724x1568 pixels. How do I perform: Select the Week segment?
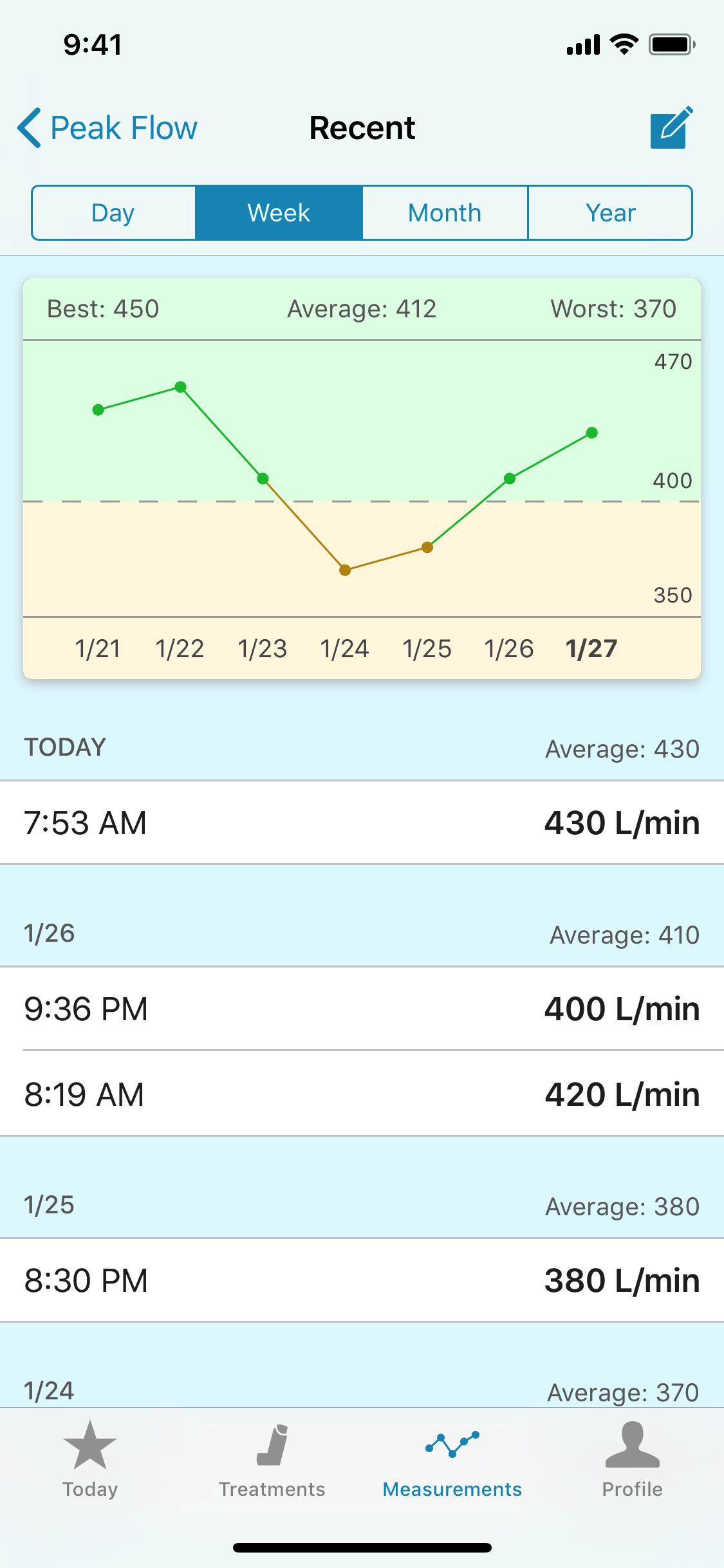(279, 213)
